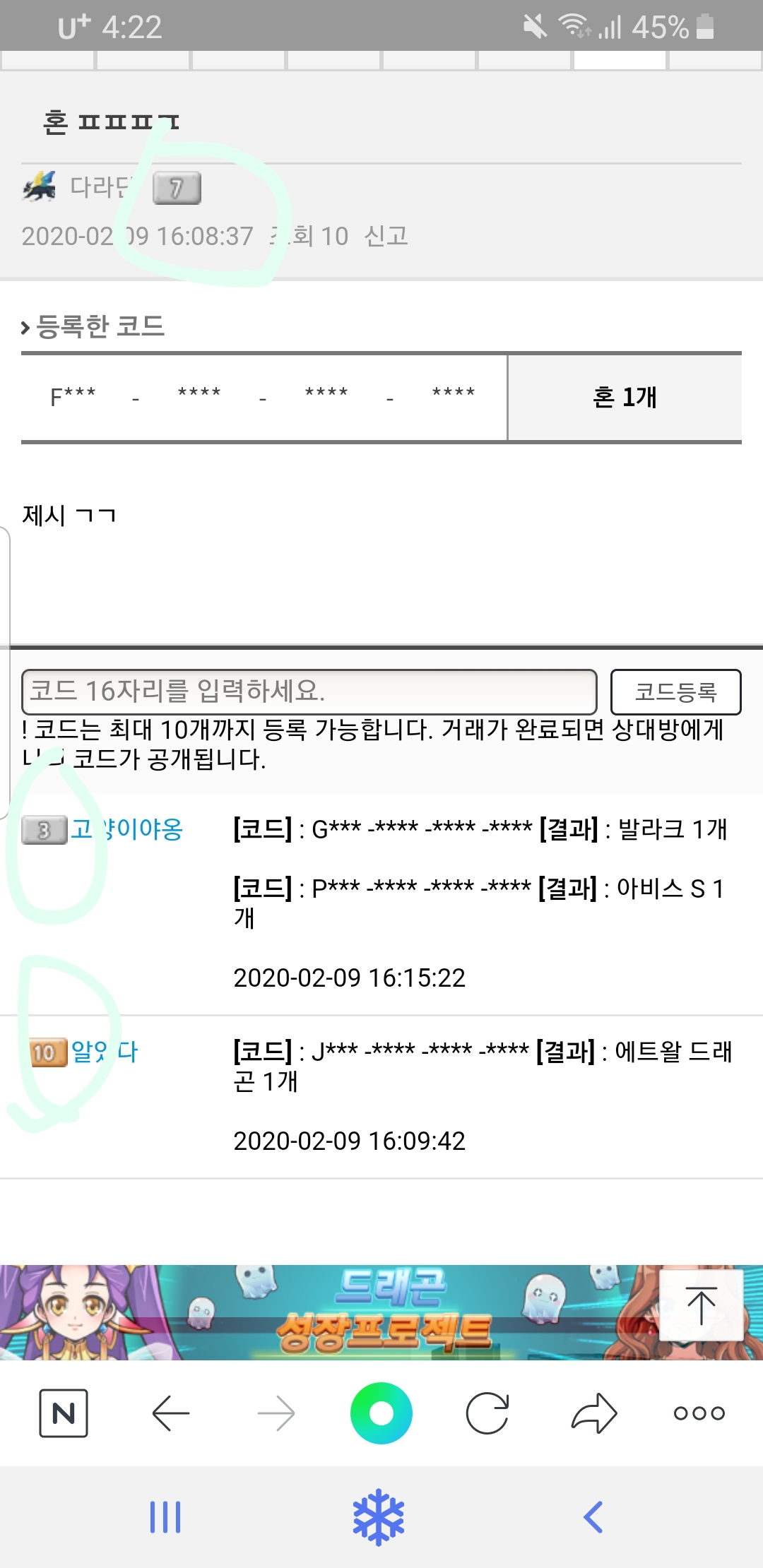Open the Naver home N icon
The image size is (763, 1568).
tap(64, 1413)
